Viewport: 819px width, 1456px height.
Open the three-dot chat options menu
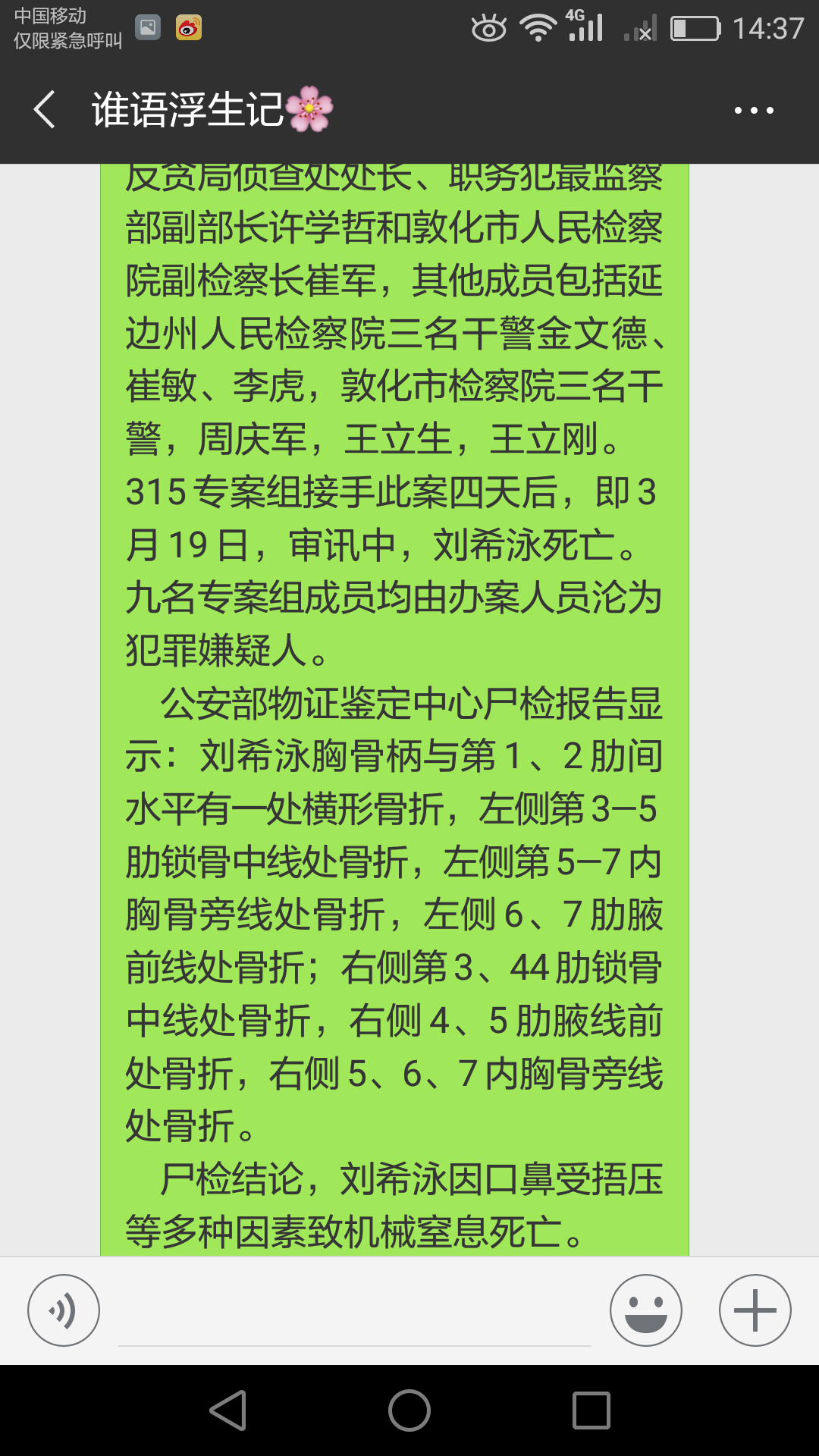(754, 111)
